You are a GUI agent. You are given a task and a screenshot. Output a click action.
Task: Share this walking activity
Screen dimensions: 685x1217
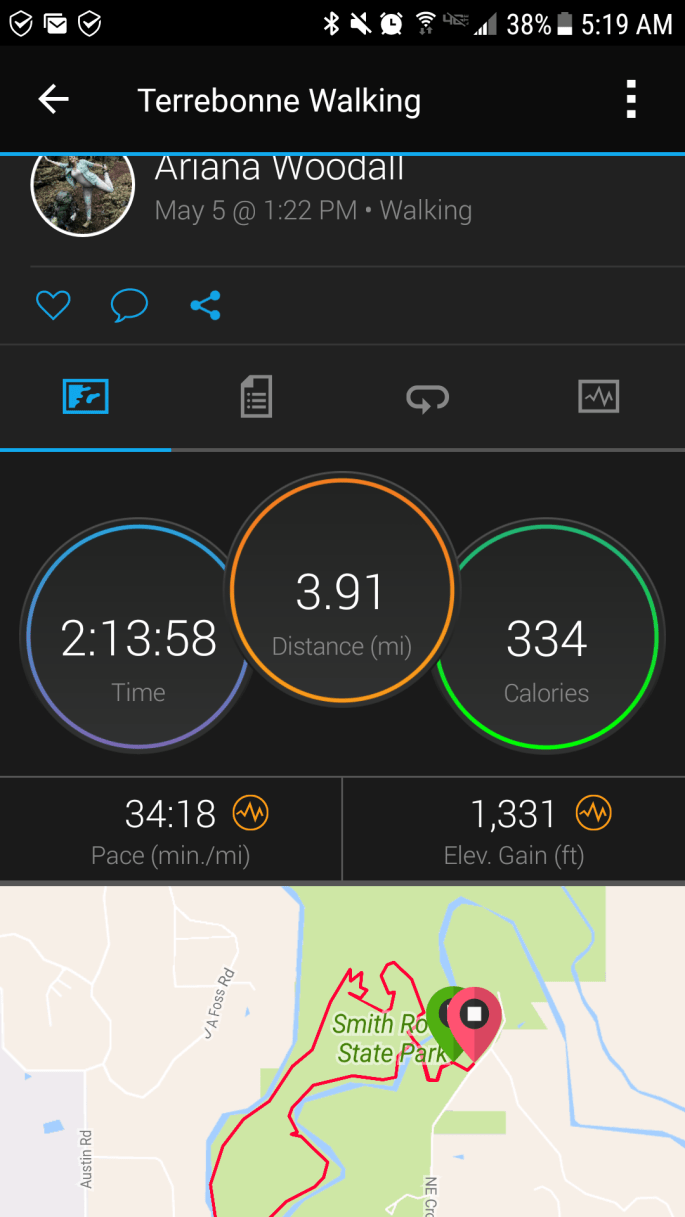pyautogui.click(x=206, y=305)
